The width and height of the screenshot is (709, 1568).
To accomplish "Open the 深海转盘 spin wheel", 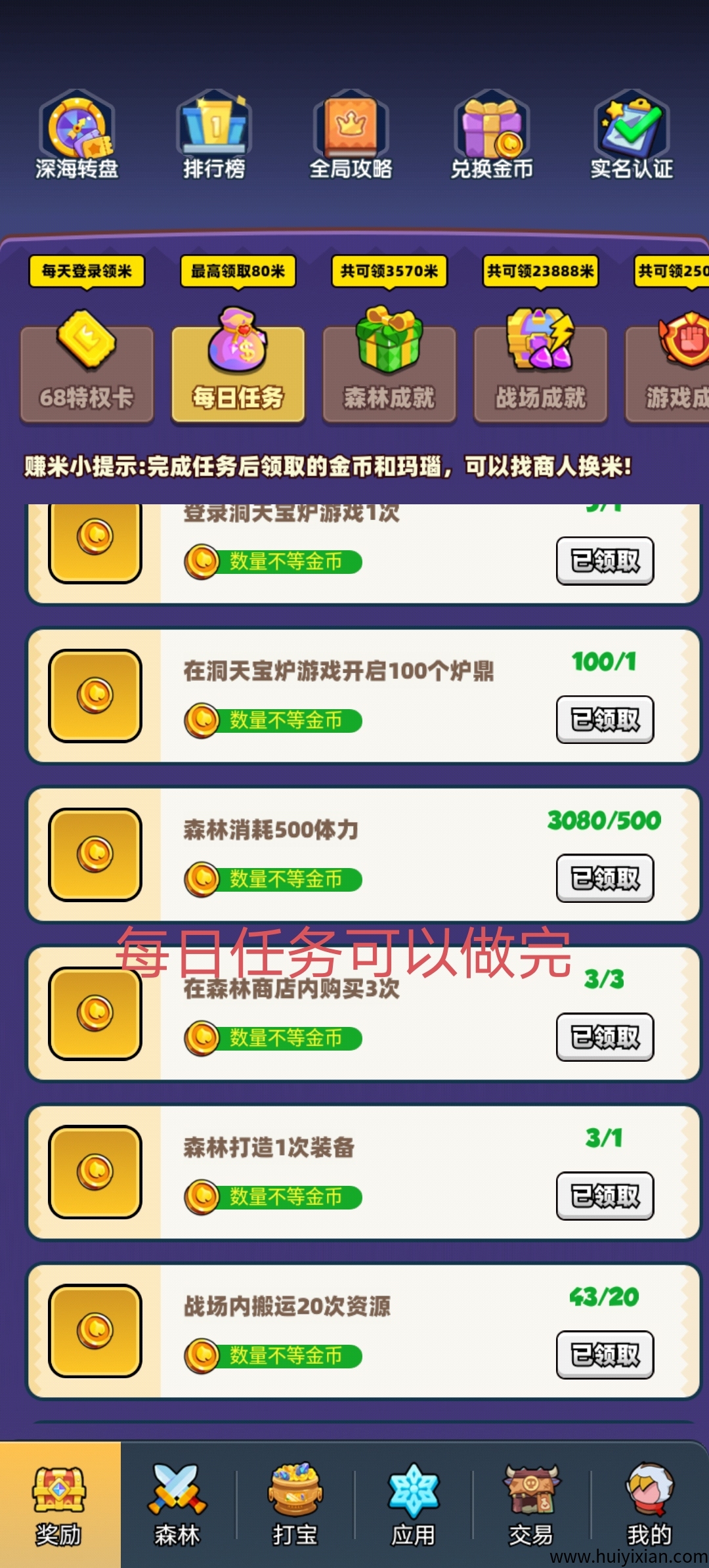I will [x=77, y=136].
